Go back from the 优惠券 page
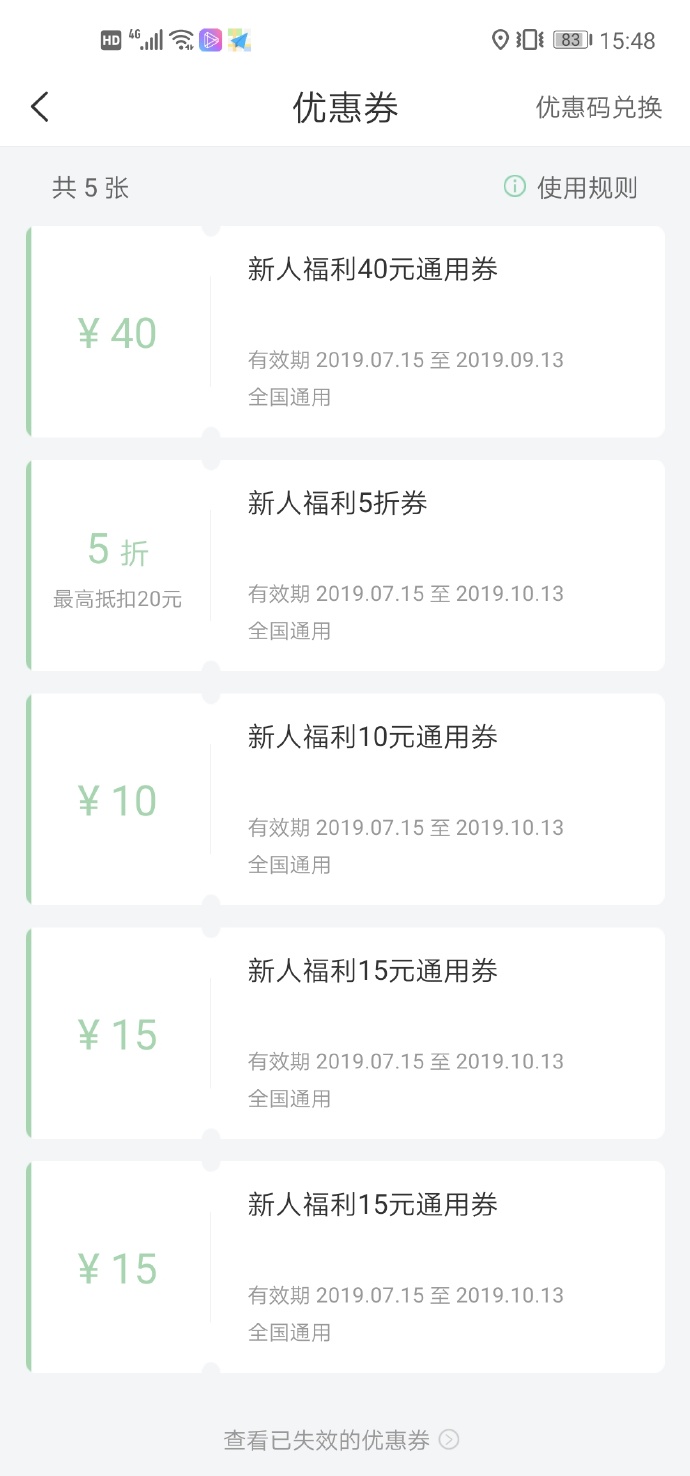The height and width of the screenshot is (1476, 690). [x=40, y=107]
